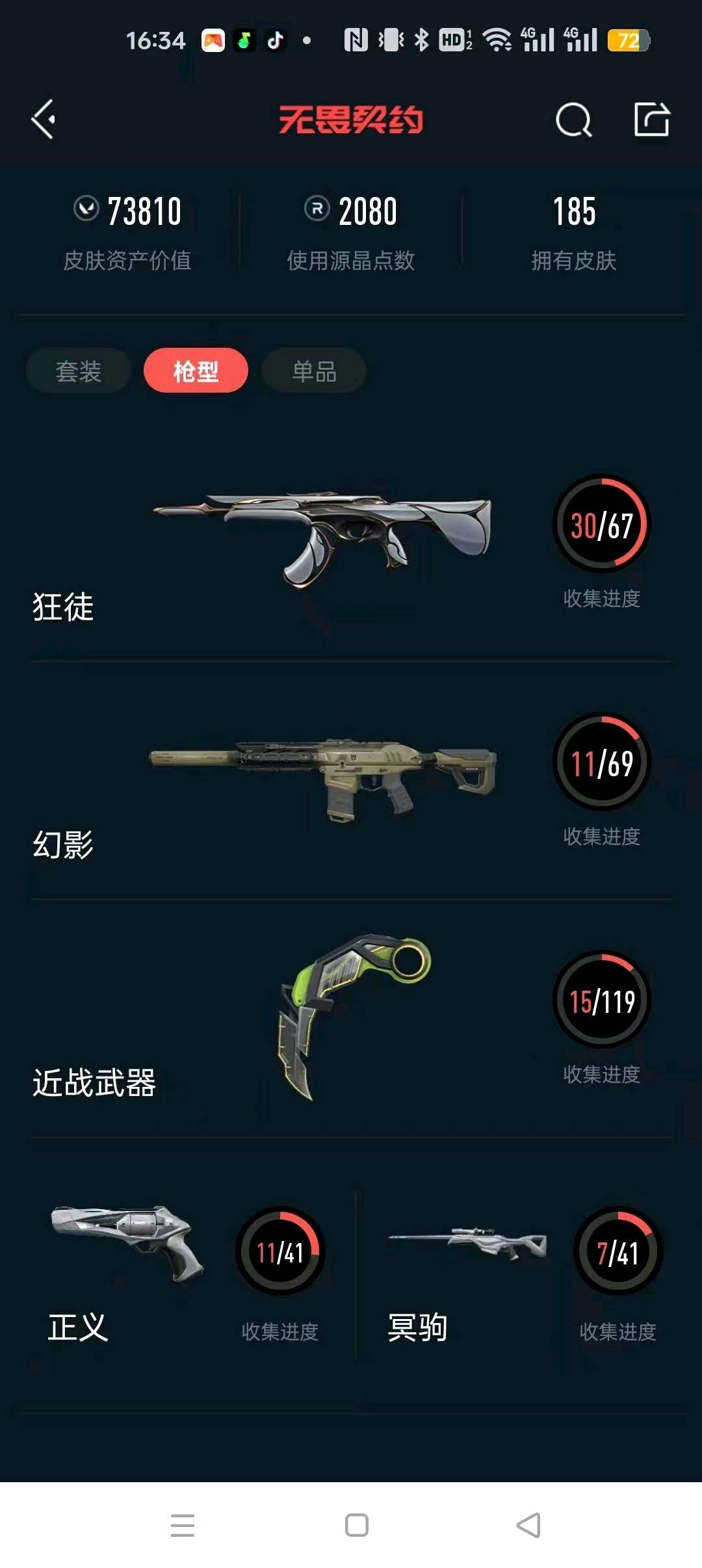View the 近战武器 skin collection

click(x=351, y=1017)
